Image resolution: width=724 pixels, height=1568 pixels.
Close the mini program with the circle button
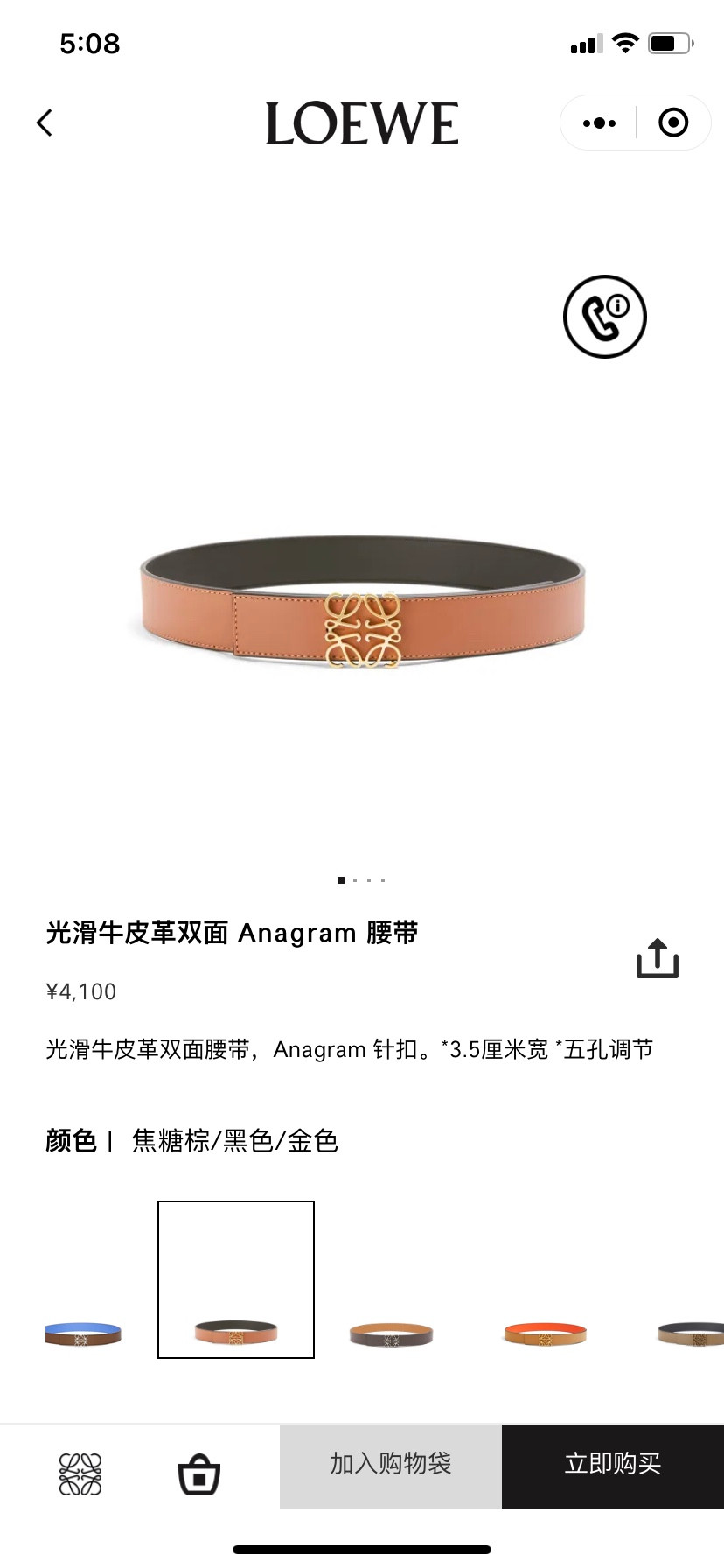click(x=672, y=123)
